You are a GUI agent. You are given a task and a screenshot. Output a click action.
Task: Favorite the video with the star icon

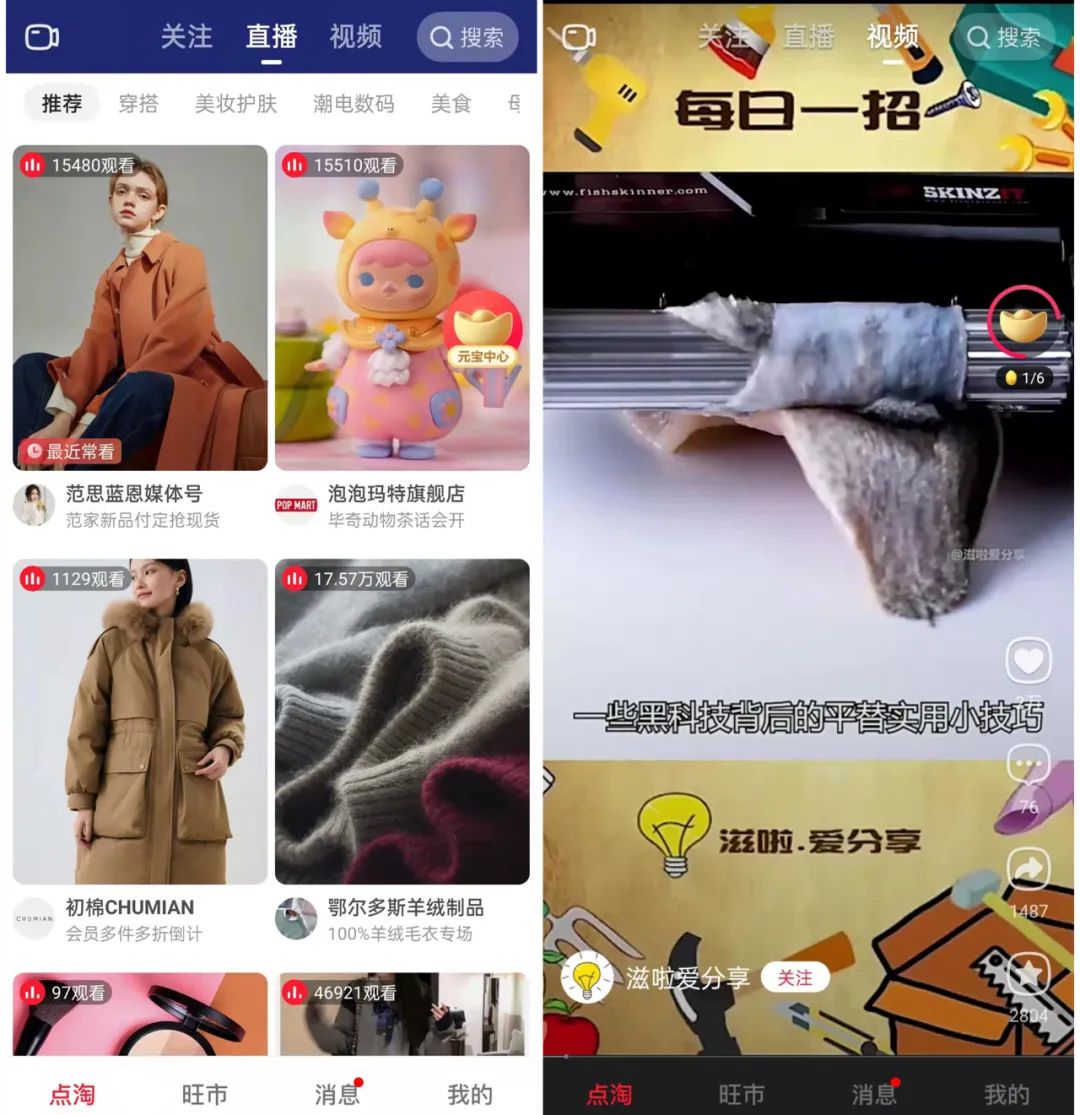tap(1028, 975)
